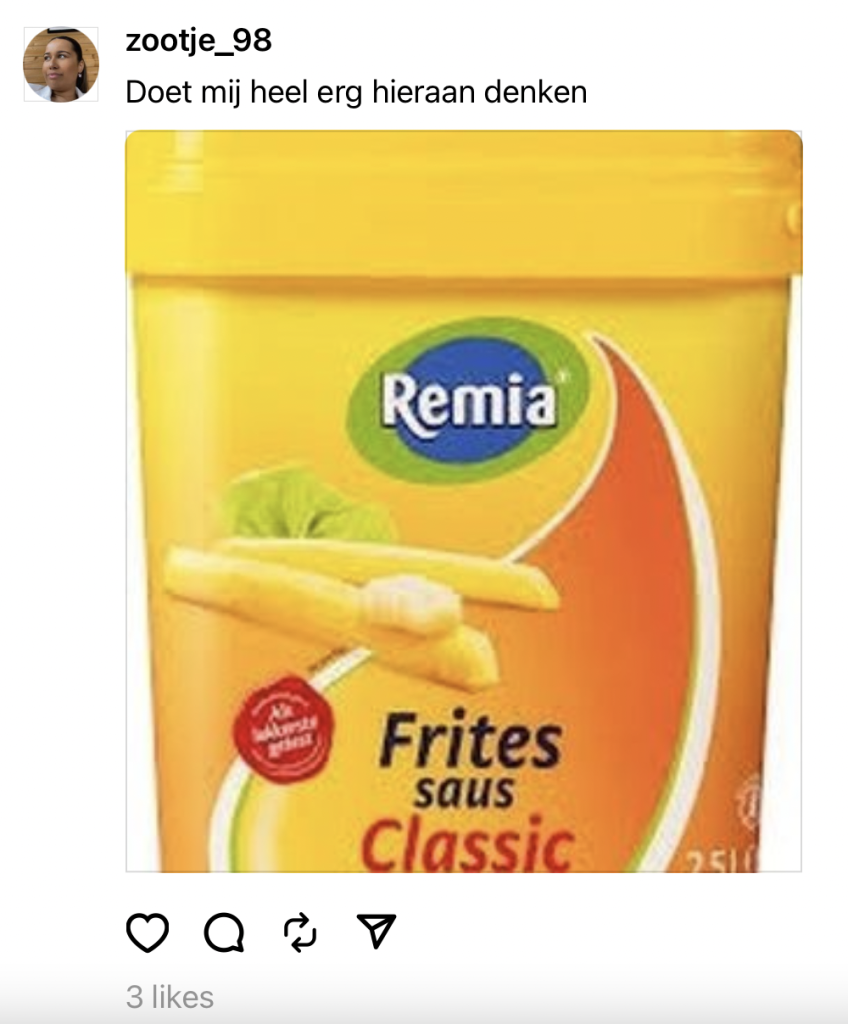848x1024 pixels.
Task: View who liked via 3 likes
Action: pyautogui.click(x=170, y=997)
